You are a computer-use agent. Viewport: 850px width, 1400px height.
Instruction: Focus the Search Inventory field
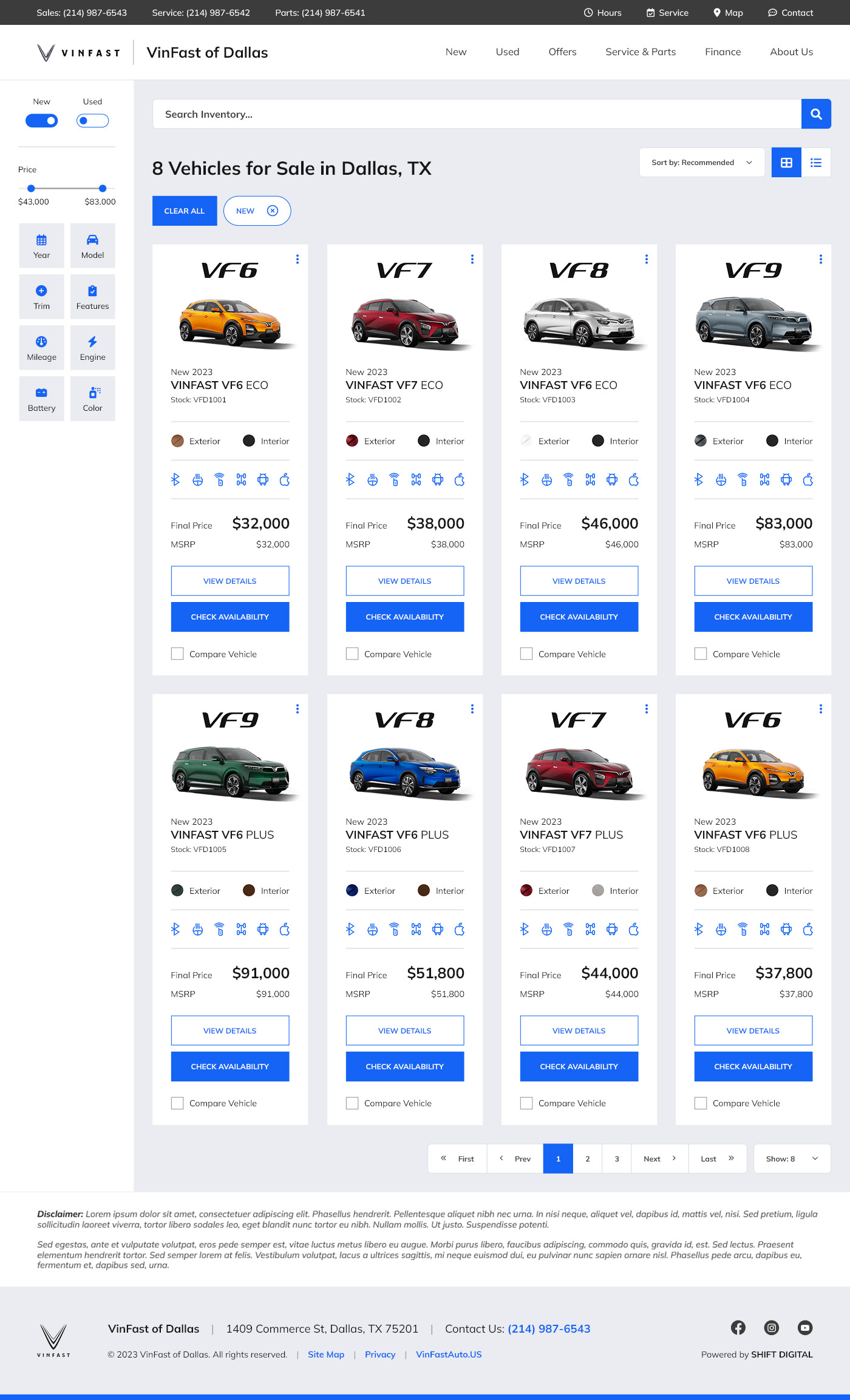coord(477,114)
